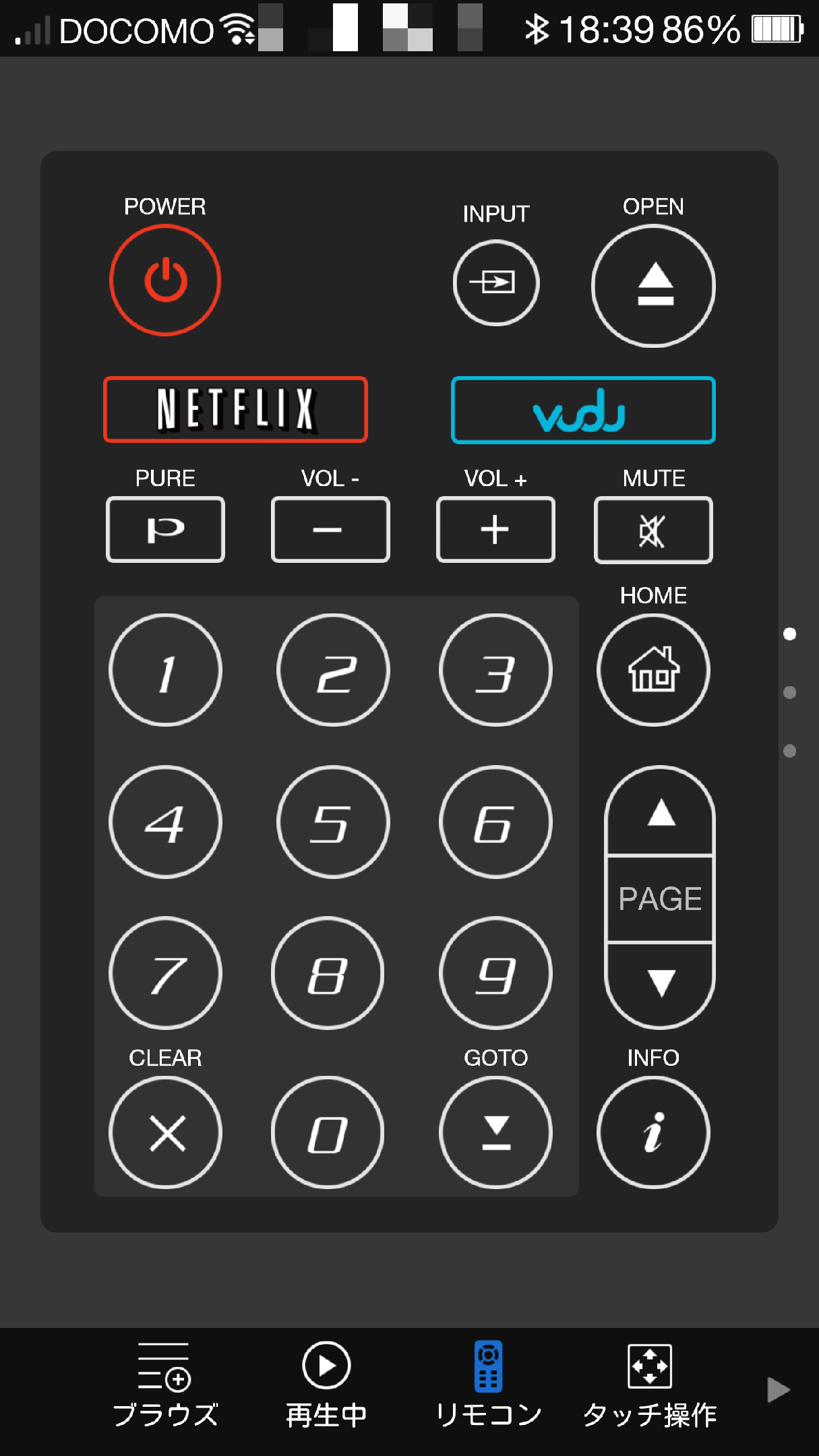Lower volume with VOL - button
This screenshot has height=1456, width=819.
point(330,529)
